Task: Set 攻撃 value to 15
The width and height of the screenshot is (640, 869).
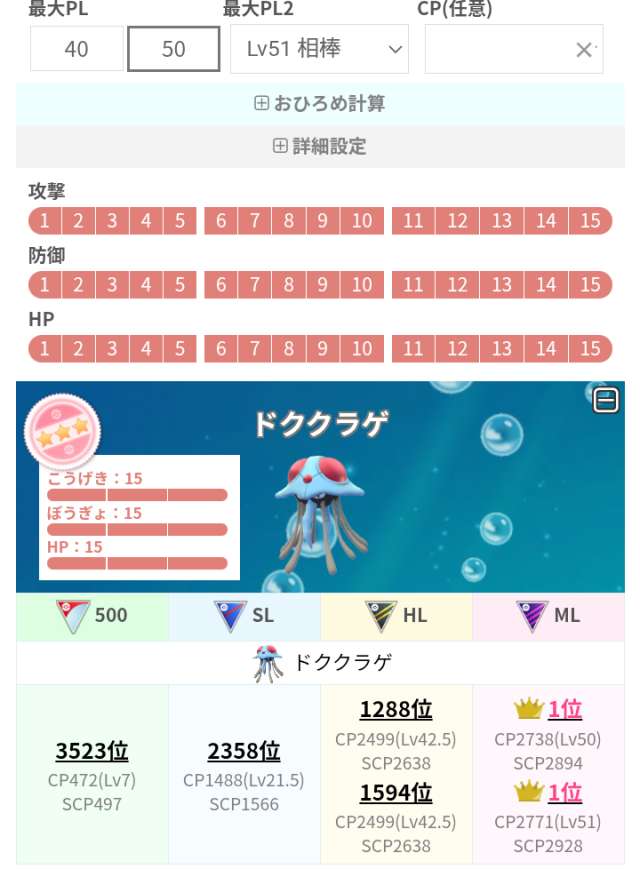Action: (x=590, y=221)
